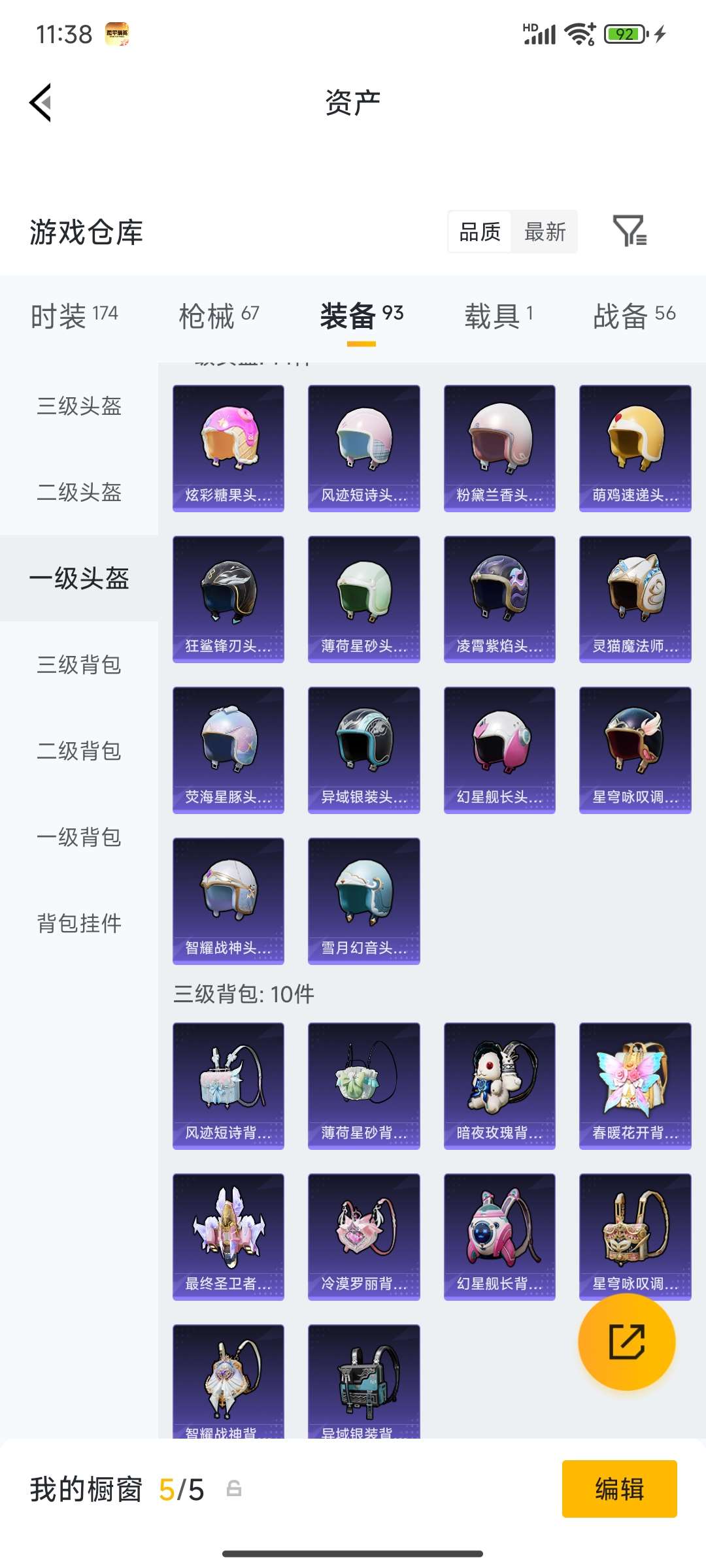Click the share/export floating button
Viewport: 706px width, 1568px height.
point(626,1341)
